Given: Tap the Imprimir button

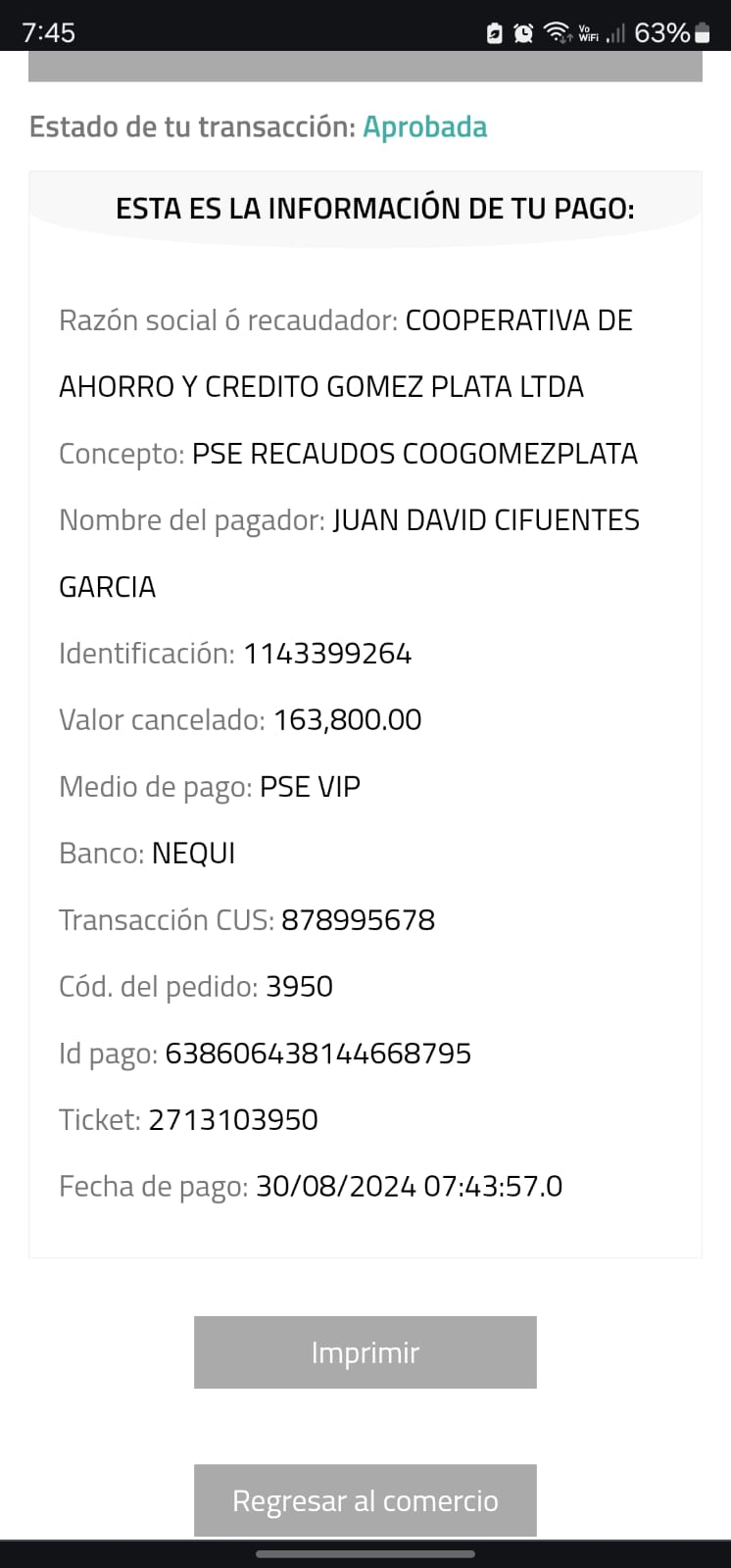Looking at the screenshot, I should 365,1352.
